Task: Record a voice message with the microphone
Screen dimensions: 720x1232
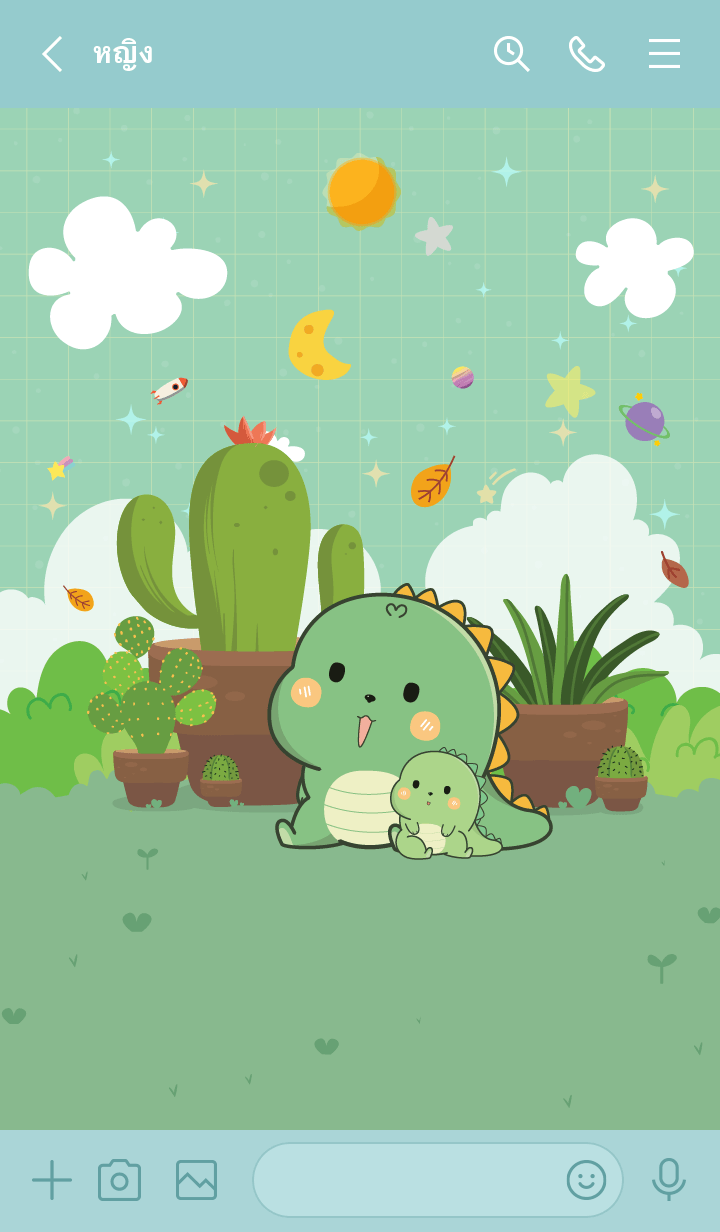Action: click(x=668, y=1180)
